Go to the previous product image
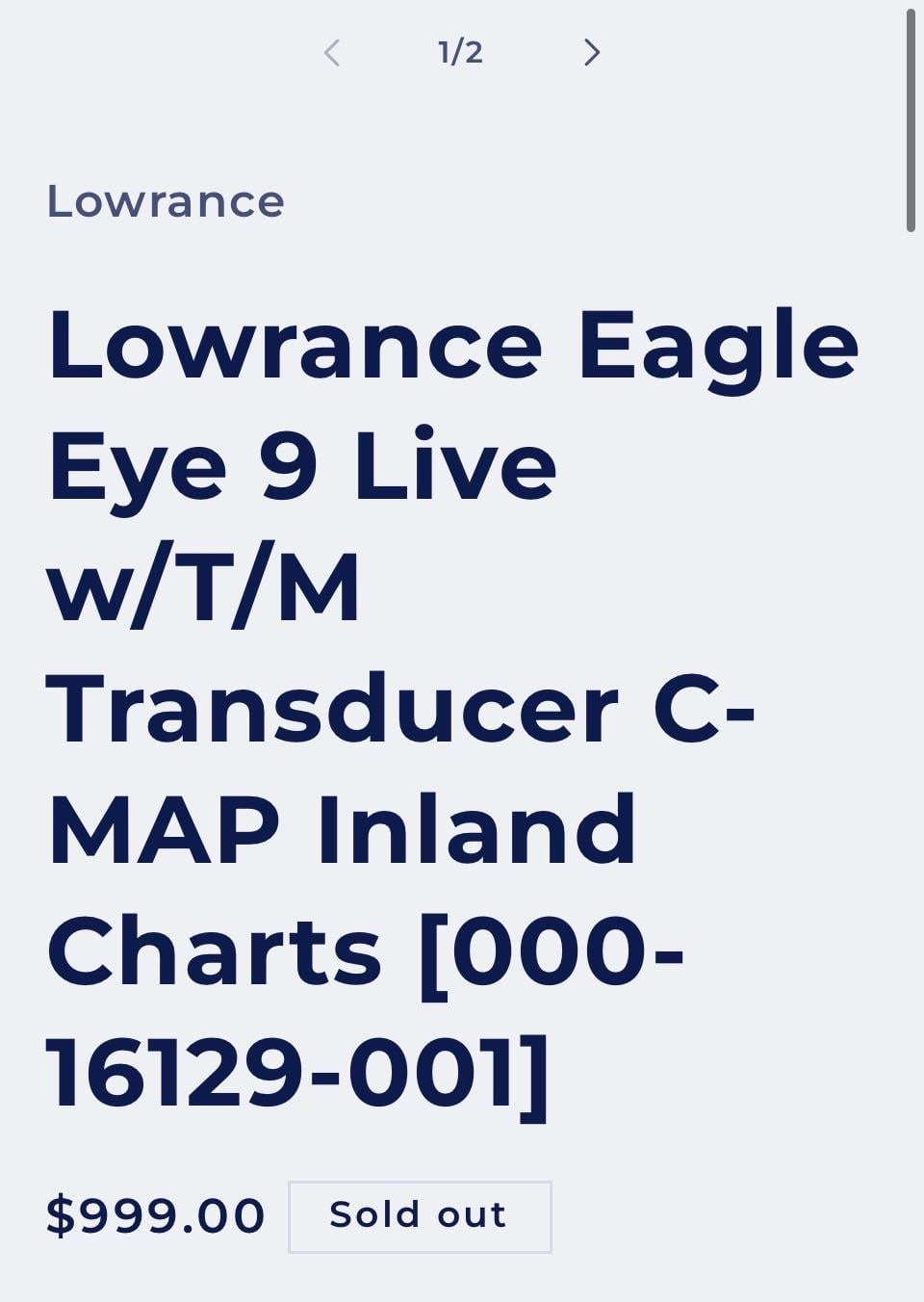 pyautogui.click(x=332, y=53)
